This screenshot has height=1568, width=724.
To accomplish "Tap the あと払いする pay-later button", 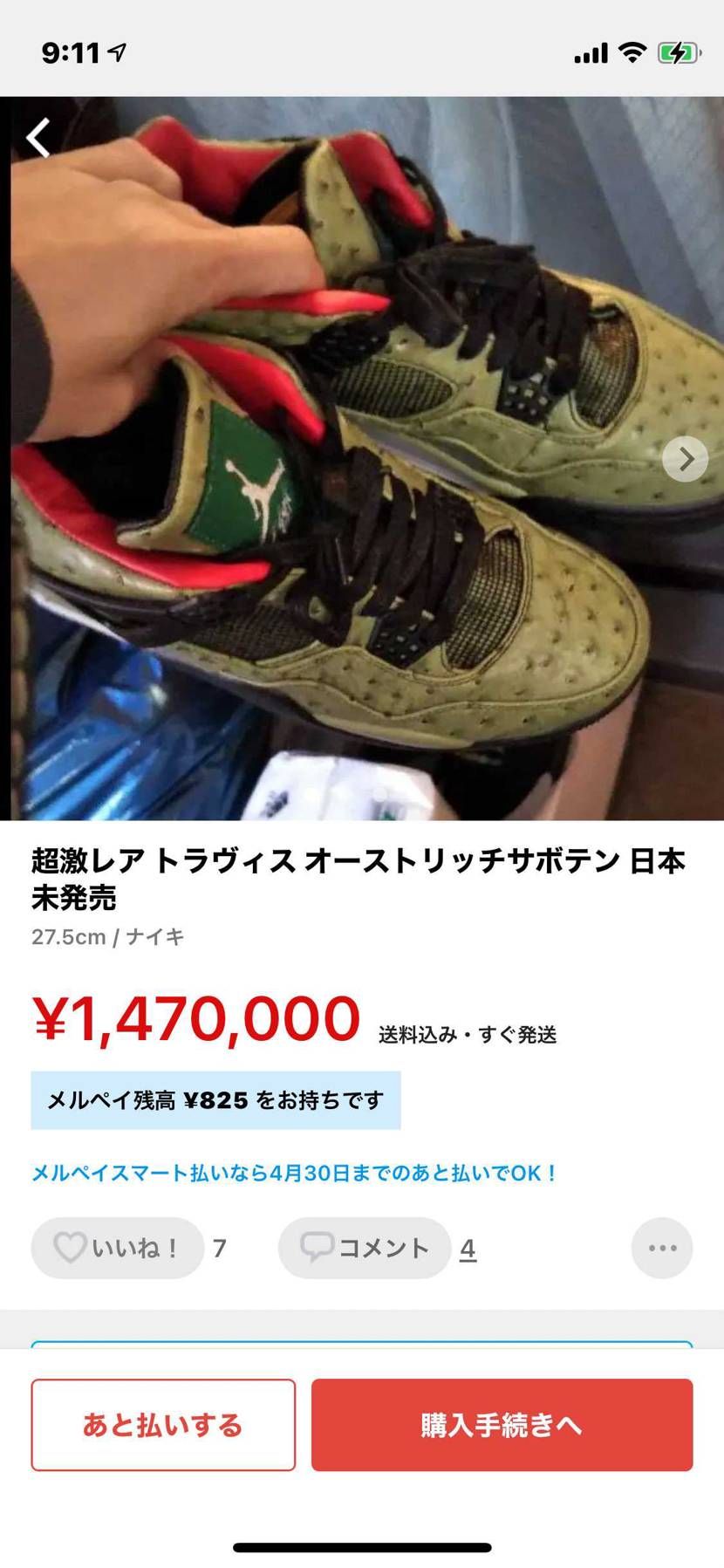I will tap(163, 1425).
